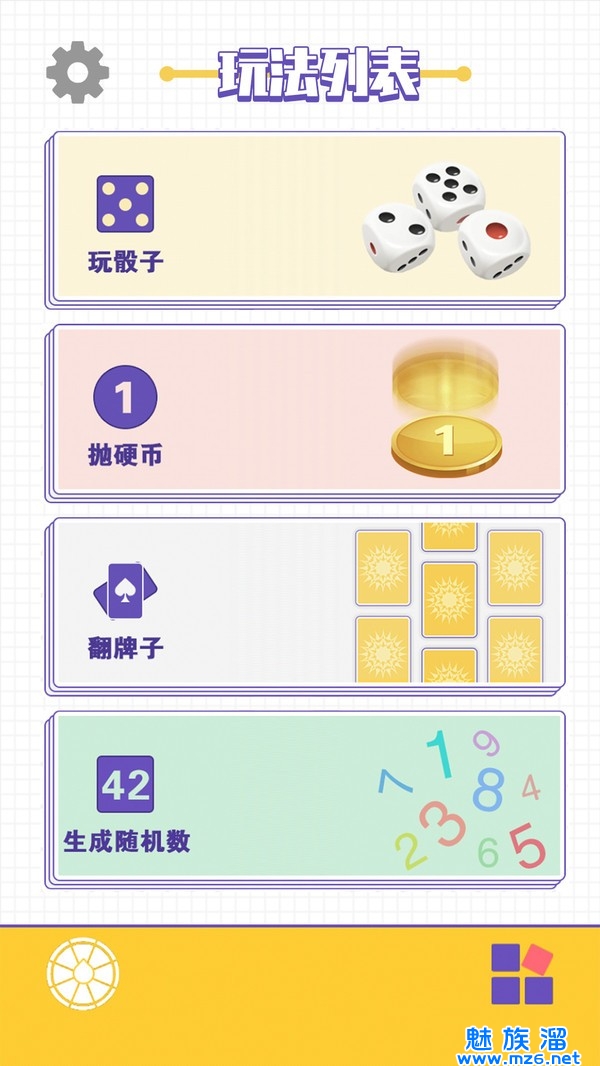Launch the 生成随机数 random number card

[305, 796]
